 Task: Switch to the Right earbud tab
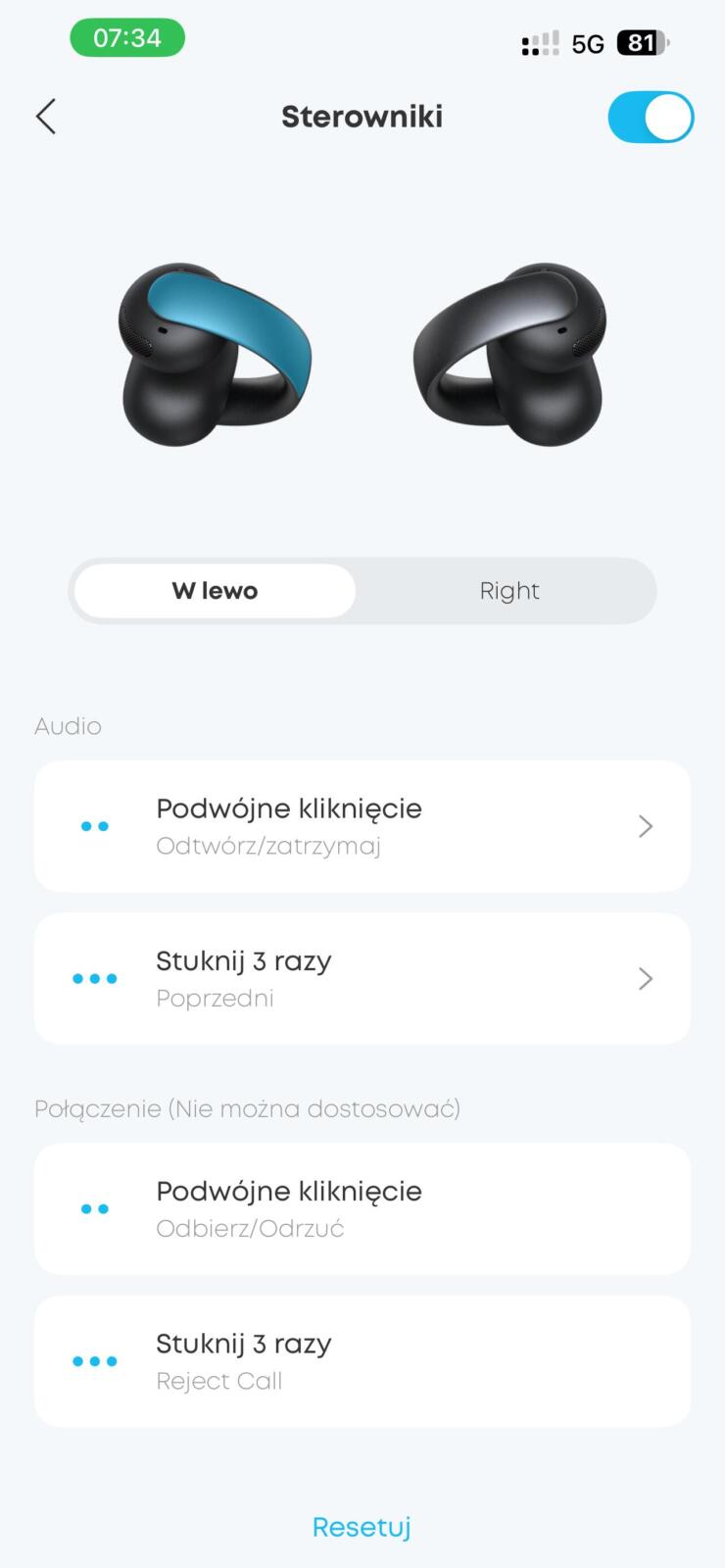508,591
